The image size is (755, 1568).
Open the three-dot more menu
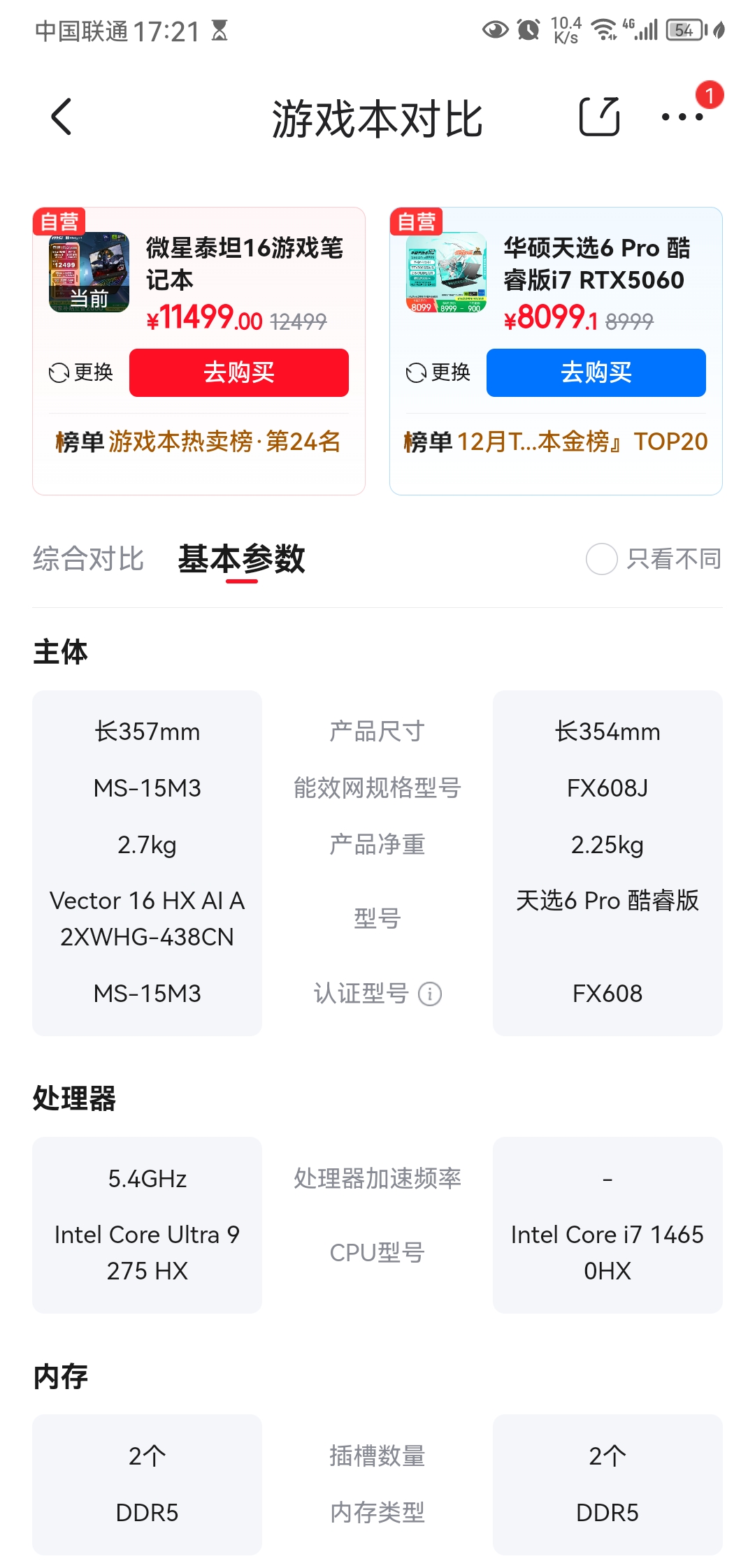(x=682, y=117)
